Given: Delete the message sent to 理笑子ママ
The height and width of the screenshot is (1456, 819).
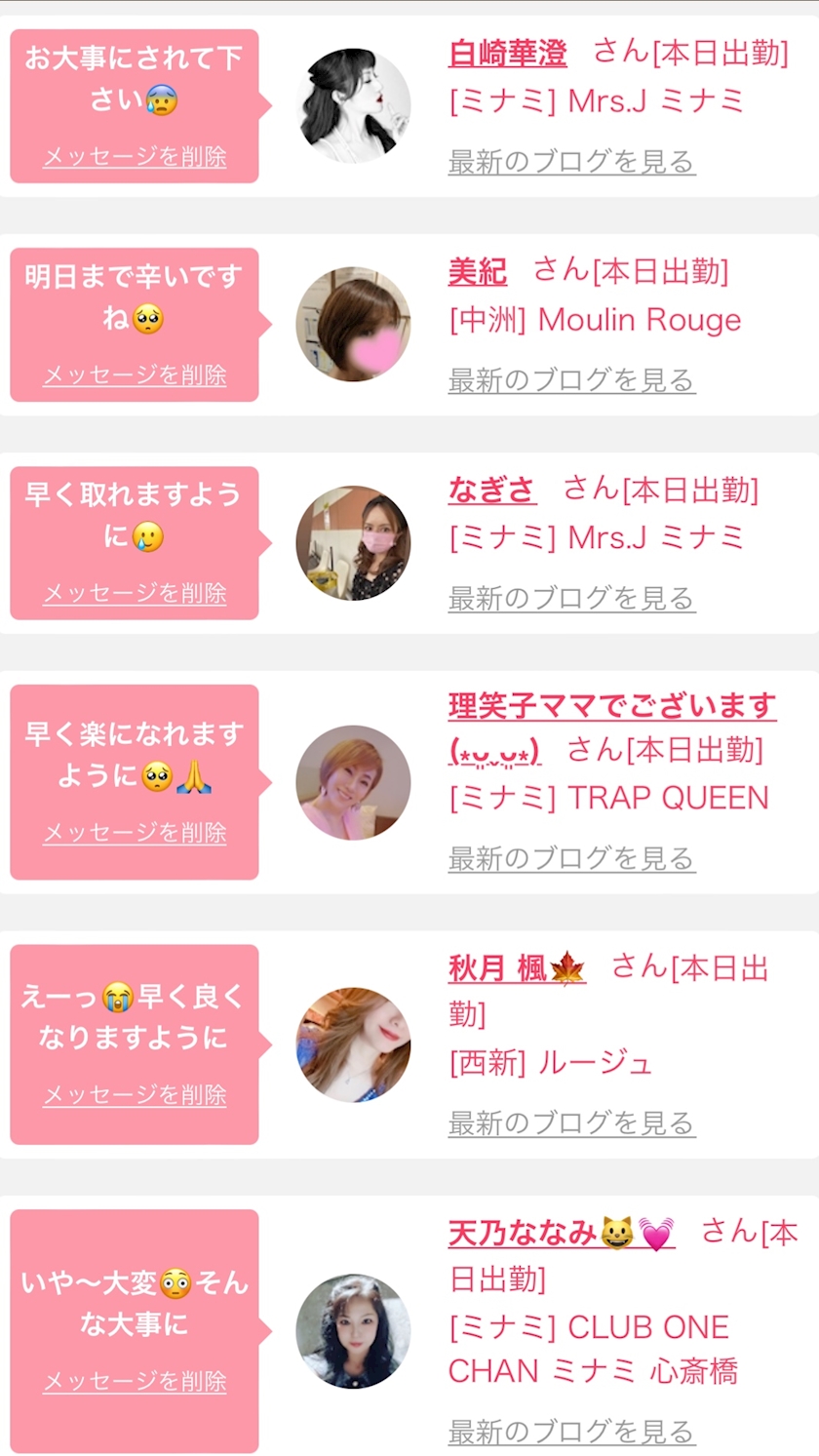Looking at the screenshot, I should [135, 833].
